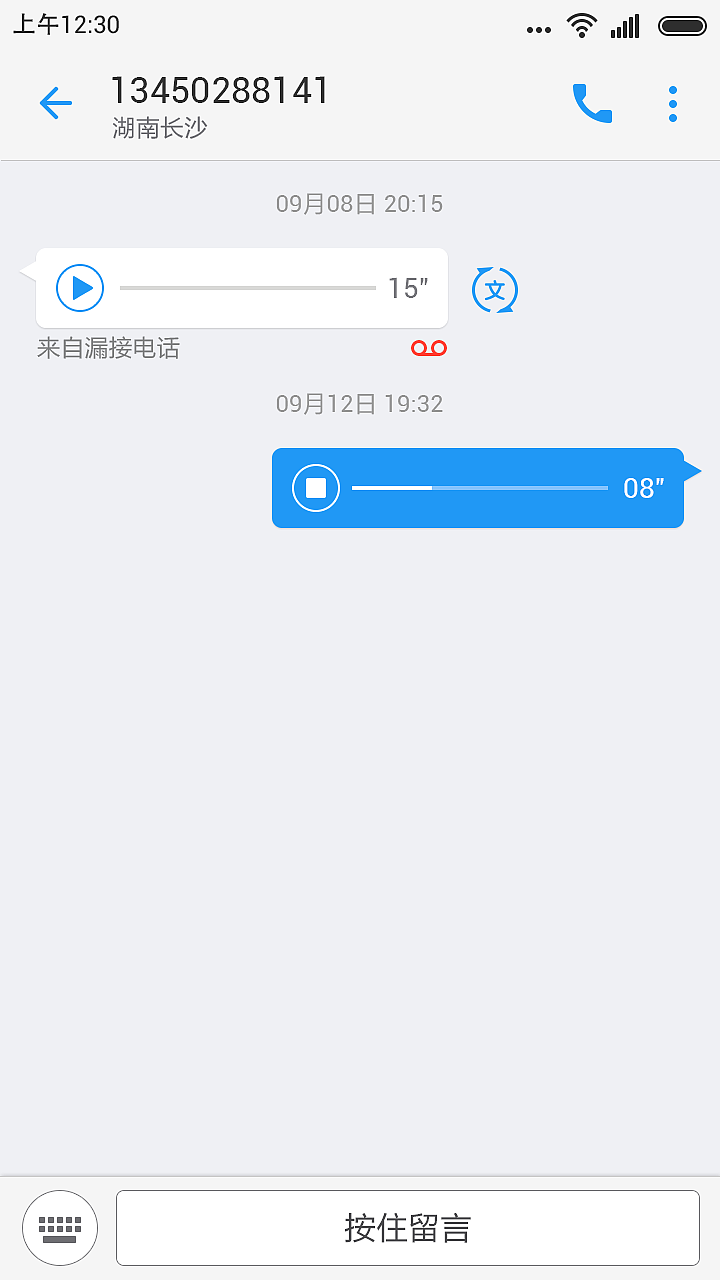720x1280 pixels.
Task: Stop the playing 8-second voice message
Action: tap(316, 488)
